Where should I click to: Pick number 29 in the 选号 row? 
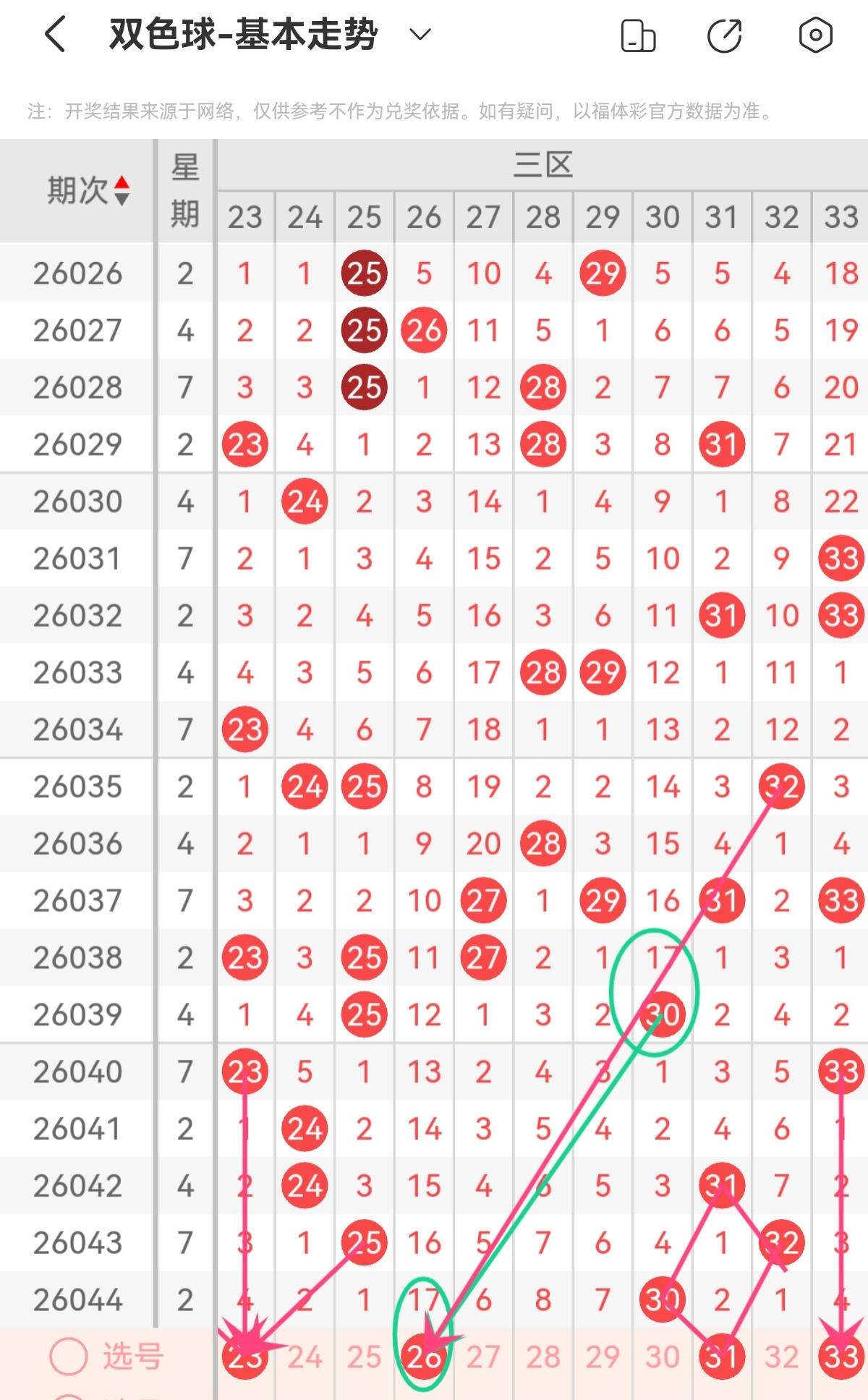tap(603, 1357)
